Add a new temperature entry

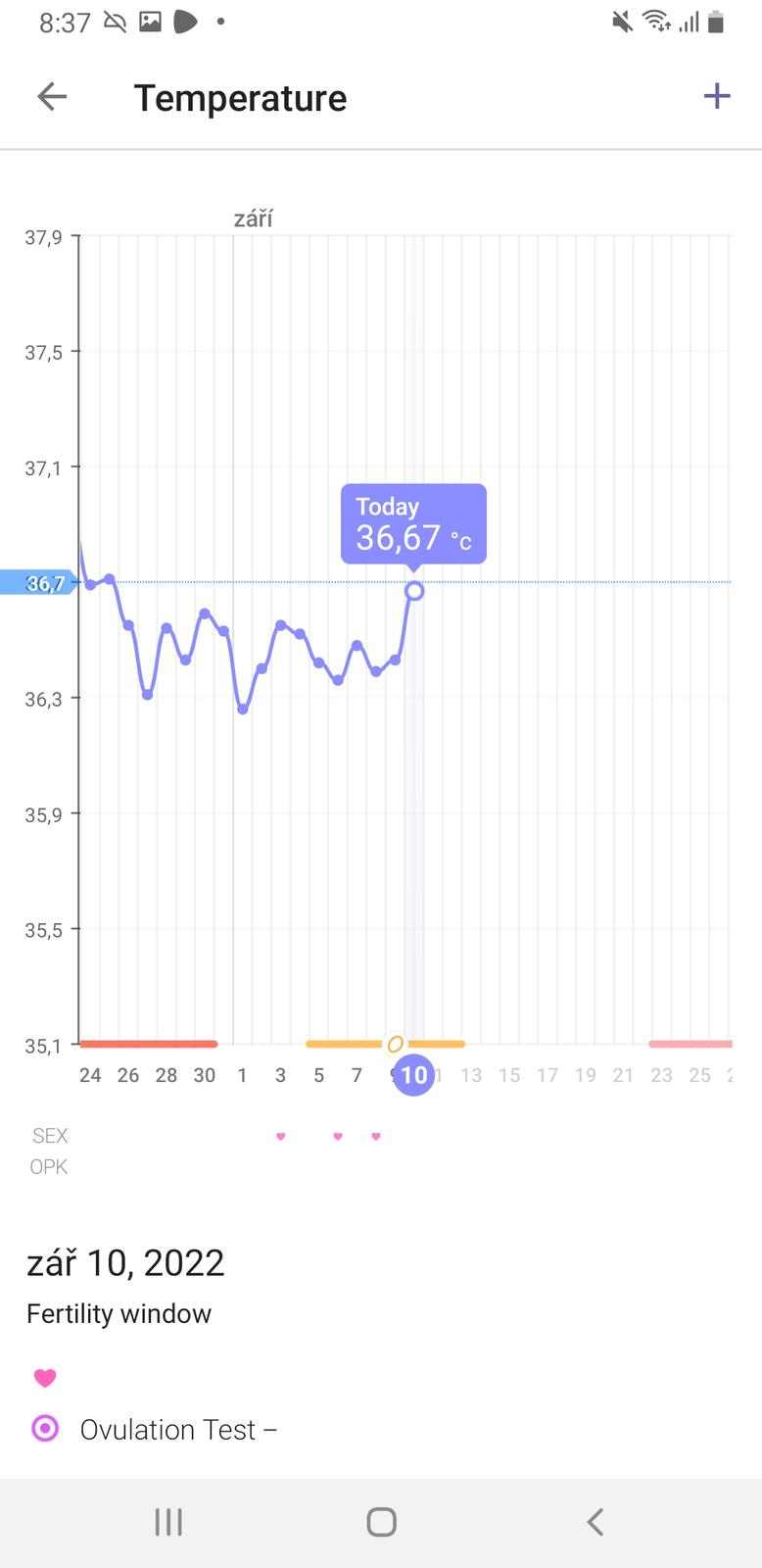click(x=717, y=96)
